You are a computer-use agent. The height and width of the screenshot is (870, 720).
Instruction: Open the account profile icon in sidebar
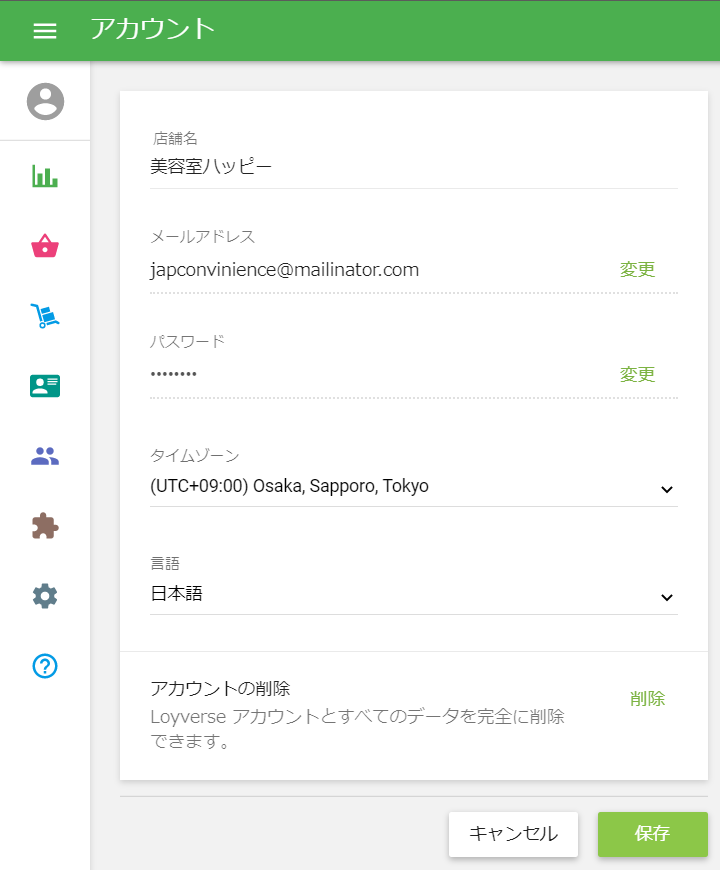45,101
